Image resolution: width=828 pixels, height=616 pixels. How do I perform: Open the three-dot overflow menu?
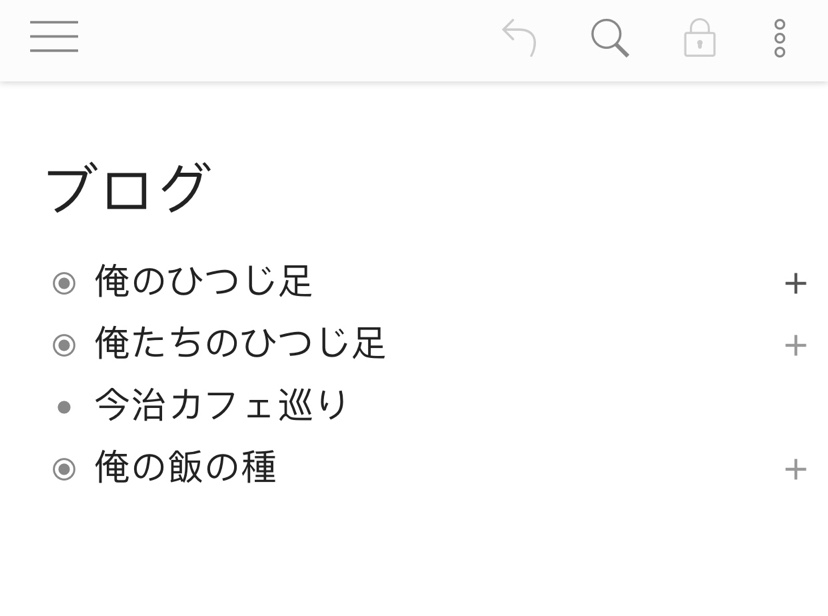point(780,38)
